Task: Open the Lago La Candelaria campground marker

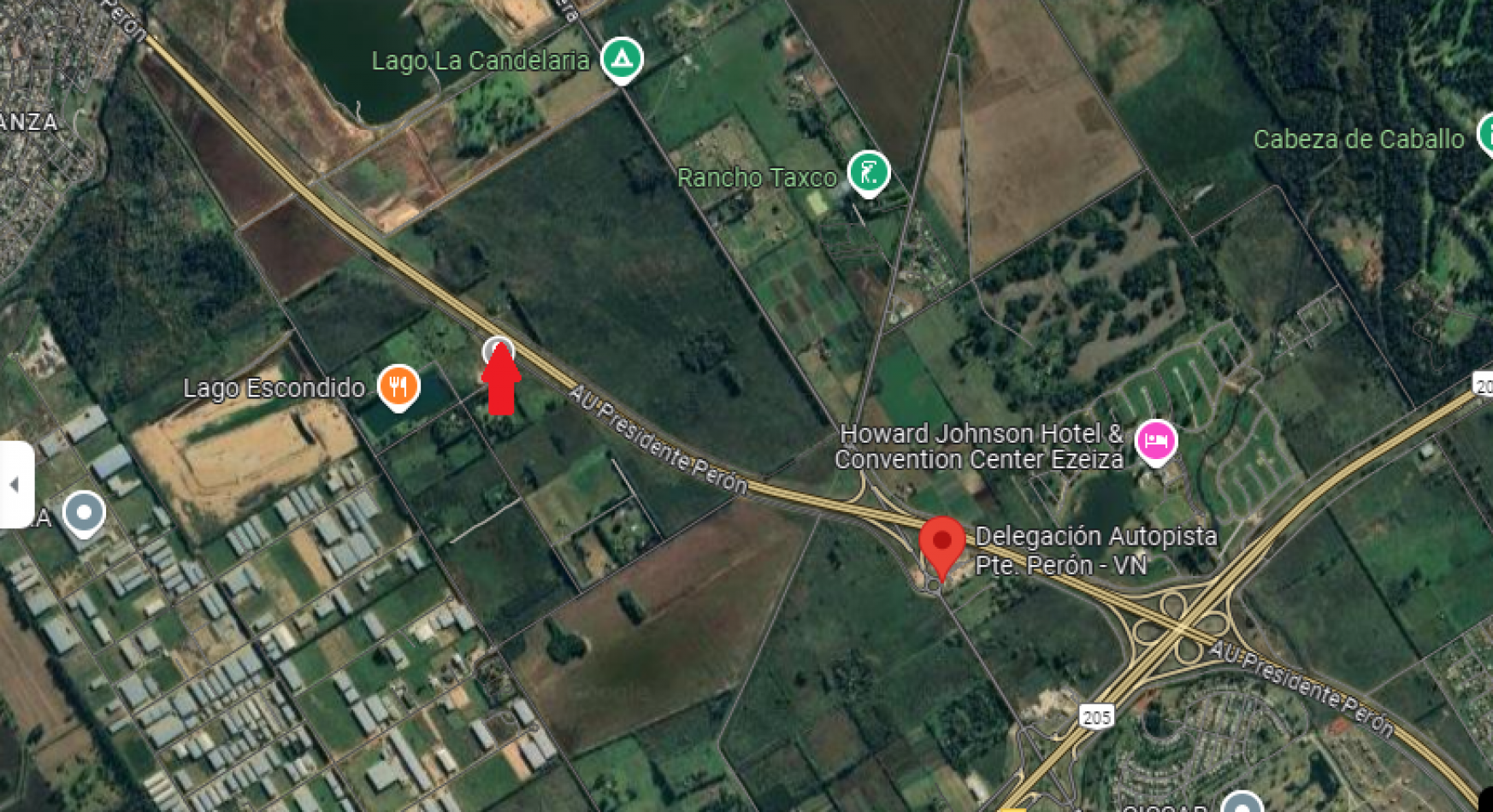Action: (x=622, y=59)
